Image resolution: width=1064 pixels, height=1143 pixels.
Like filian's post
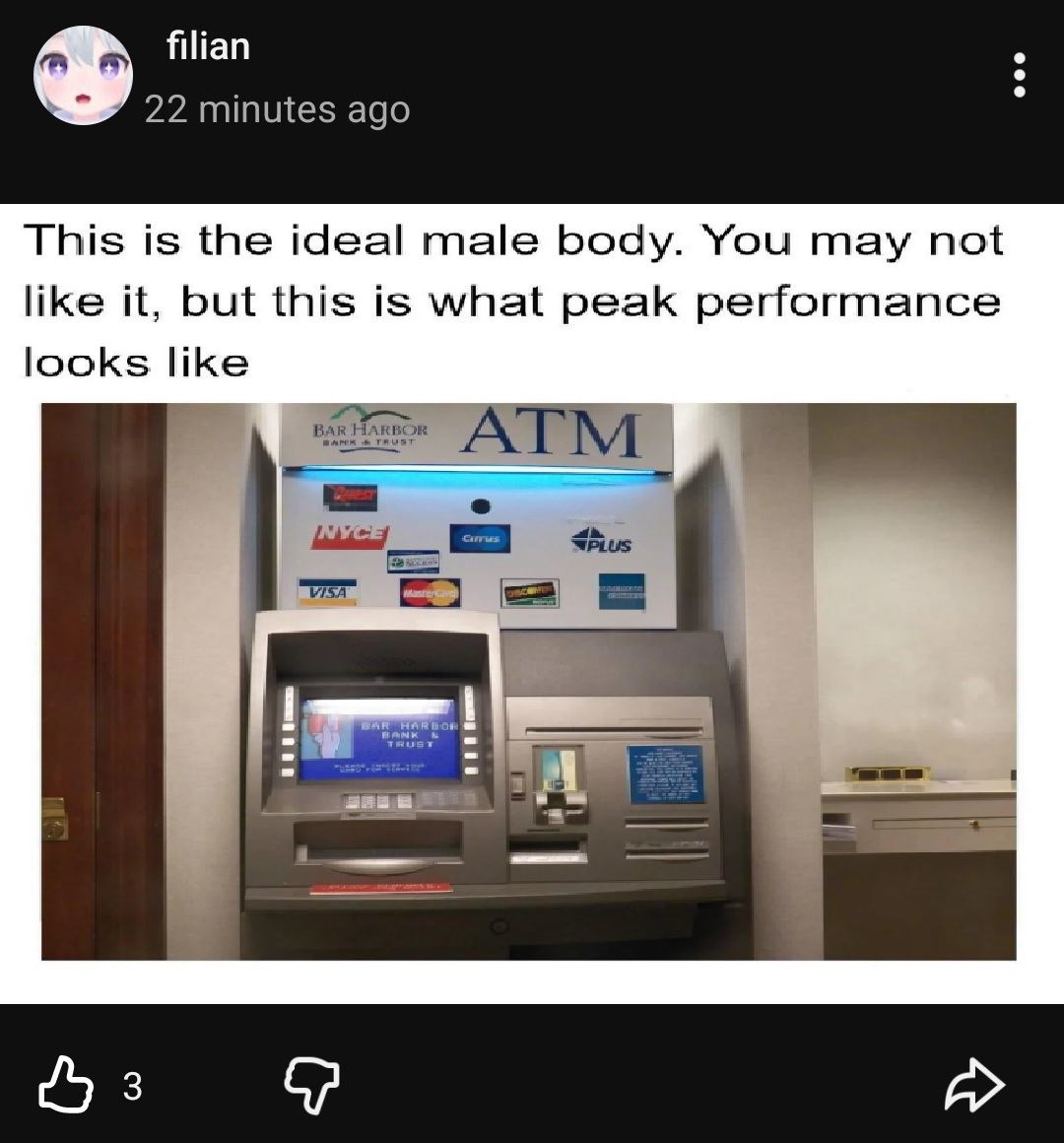click(x=66, y=1085)
